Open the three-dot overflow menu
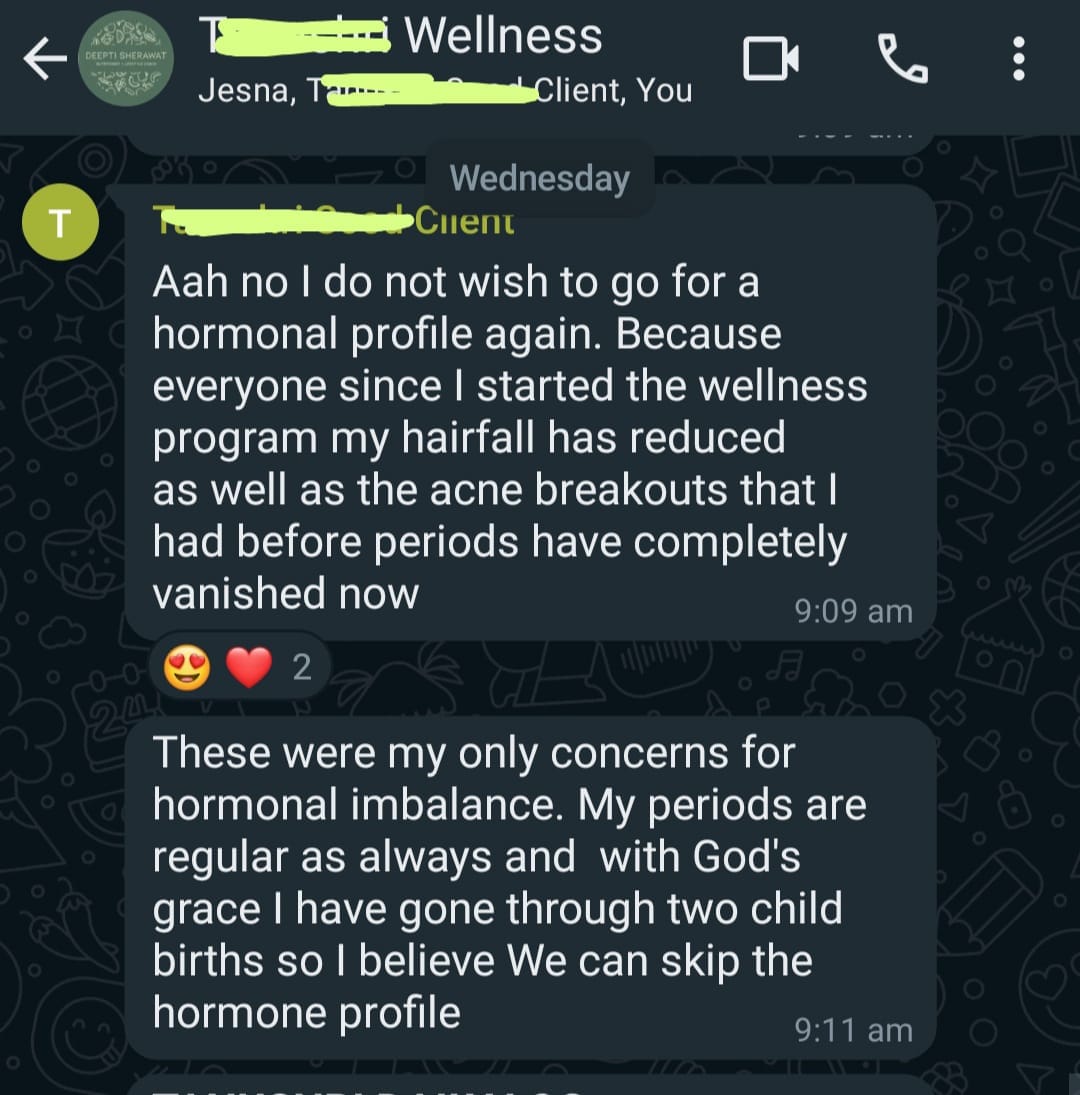Image resolution: width=1080 pixels, height=1095 pixels. (x=1019, y=59)
